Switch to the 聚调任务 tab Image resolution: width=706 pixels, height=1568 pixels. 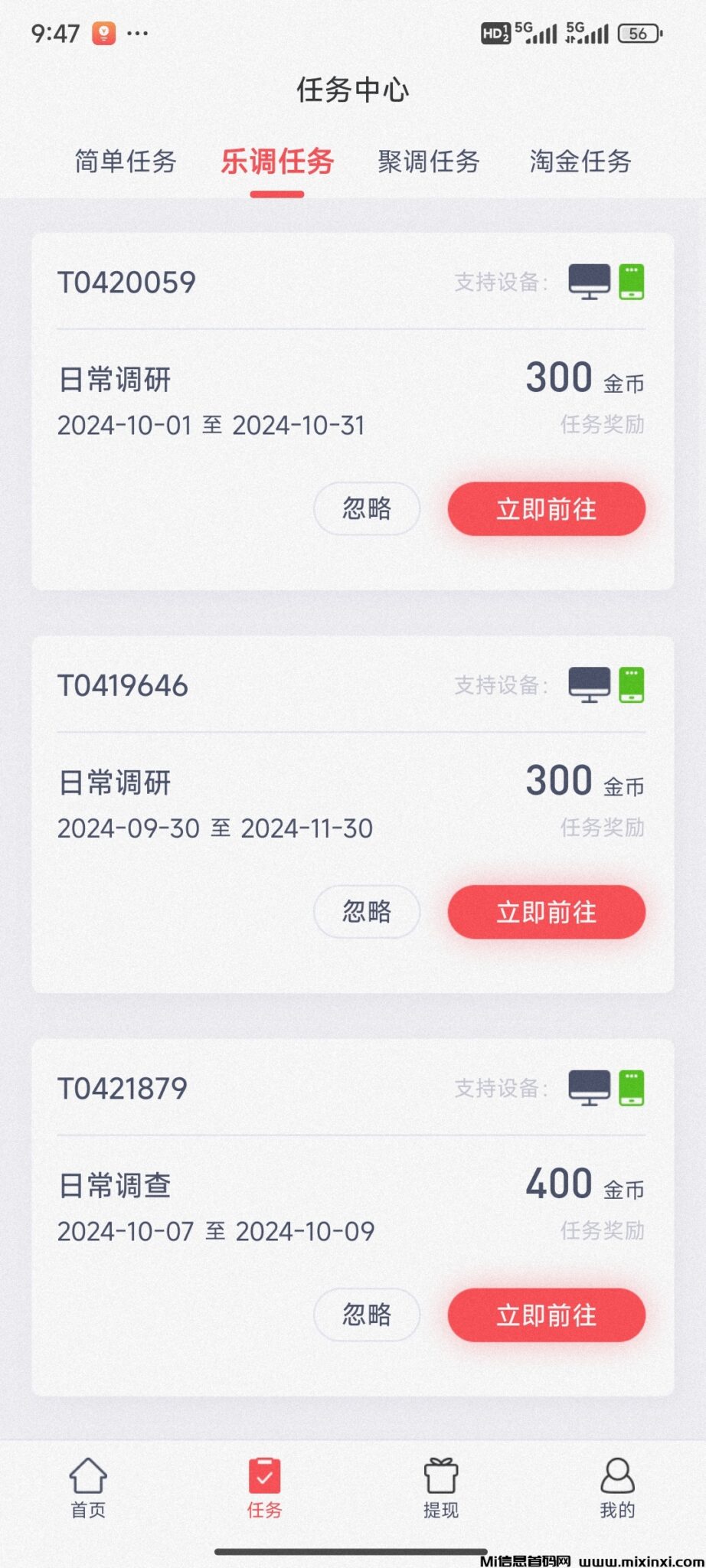427,162
